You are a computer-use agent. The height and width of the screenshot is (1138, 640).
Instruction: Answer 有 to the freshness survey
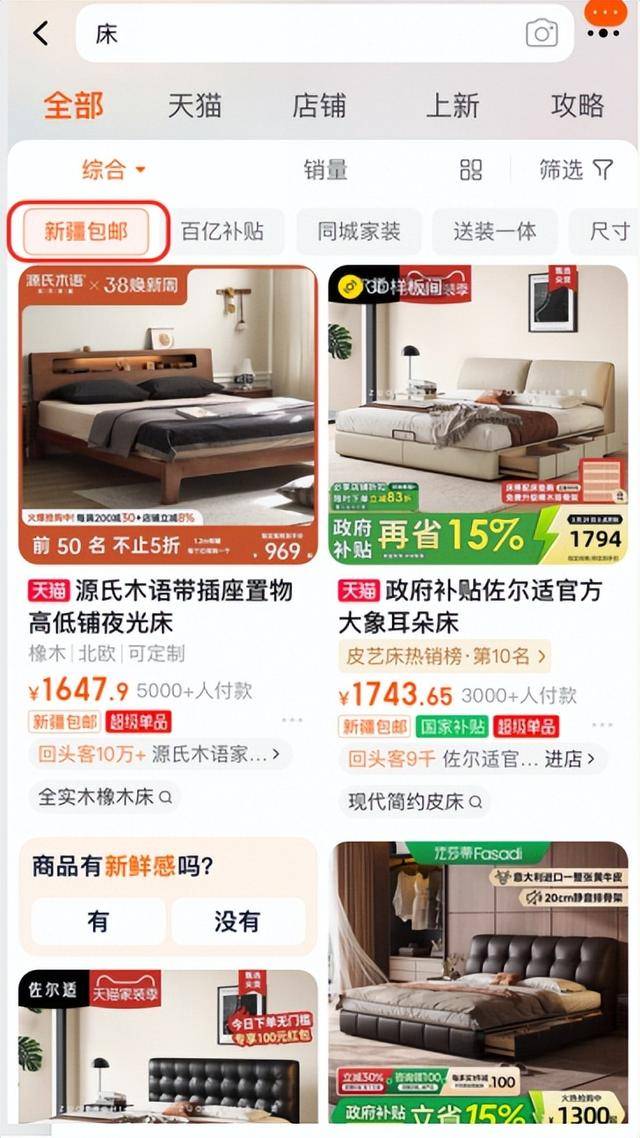click(x=98, y=921)
